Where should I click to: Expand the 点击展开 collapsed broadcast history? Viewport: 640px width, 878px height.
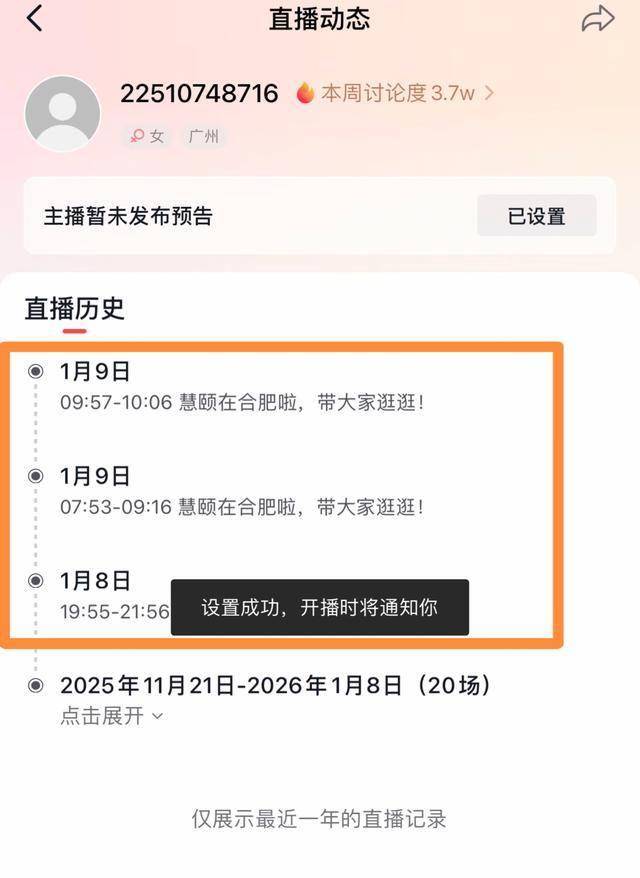tap(111, 716)
